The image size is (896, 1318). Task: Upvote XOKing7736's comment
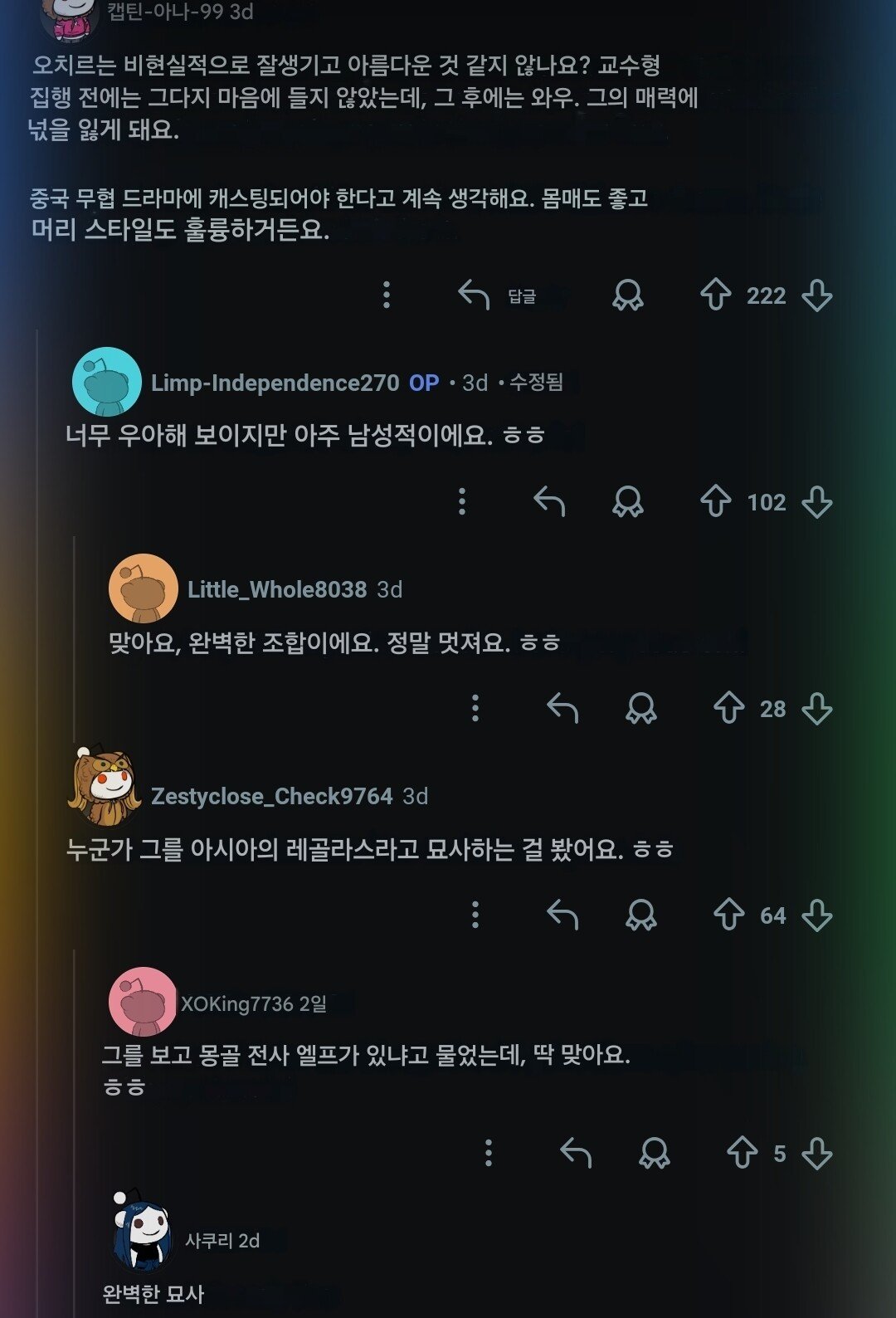tap(742, 1153)
